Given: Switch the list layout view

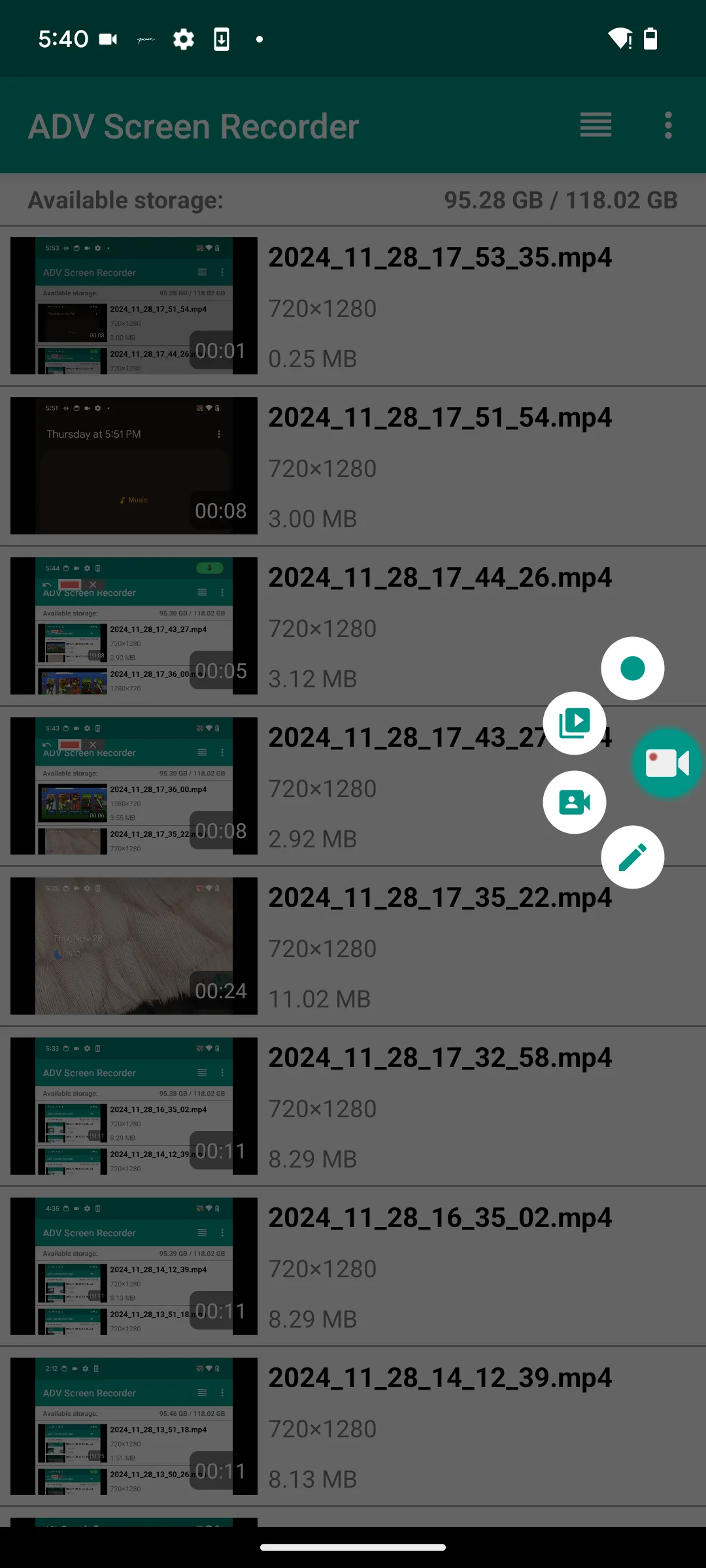Looking at the screenshot, I should pos(596,125).
